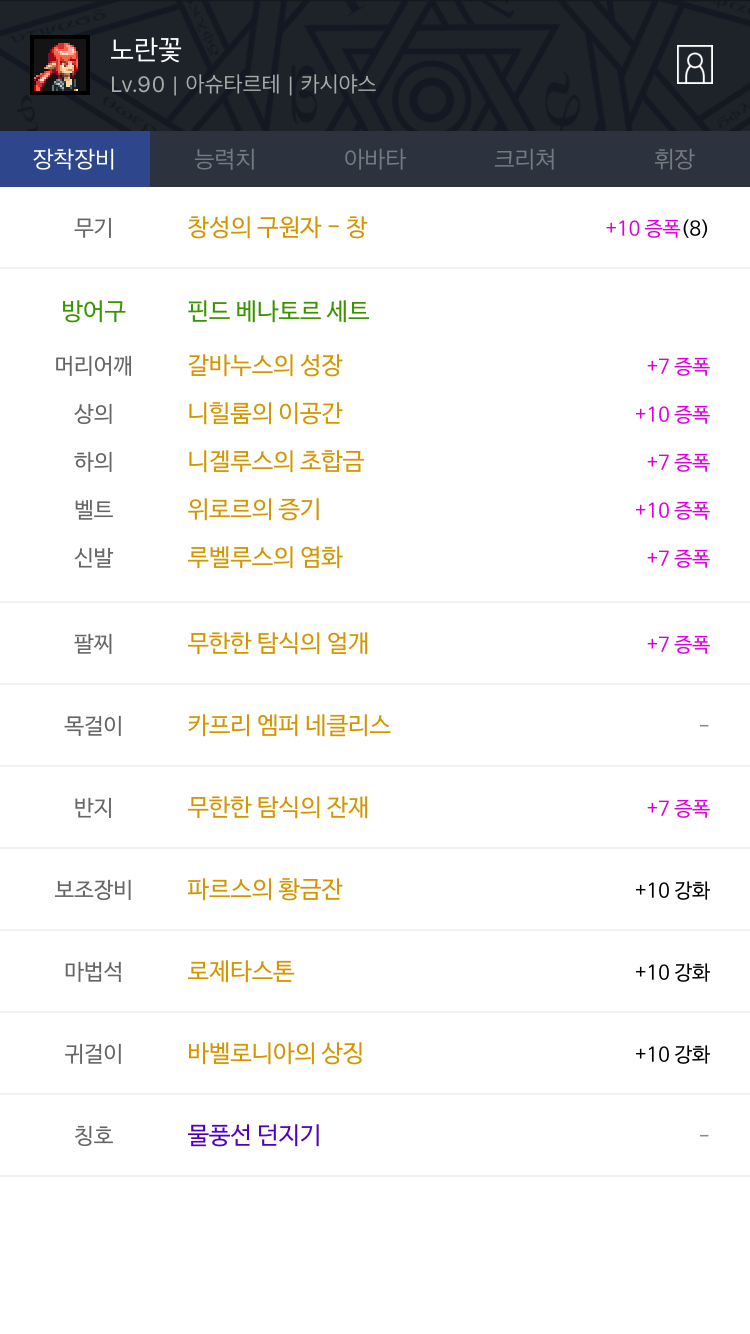Open weapon 창성의 구원자 - 창
Image resolution: width=750 pixels, height=1334 pixels.
click(277, 227)
